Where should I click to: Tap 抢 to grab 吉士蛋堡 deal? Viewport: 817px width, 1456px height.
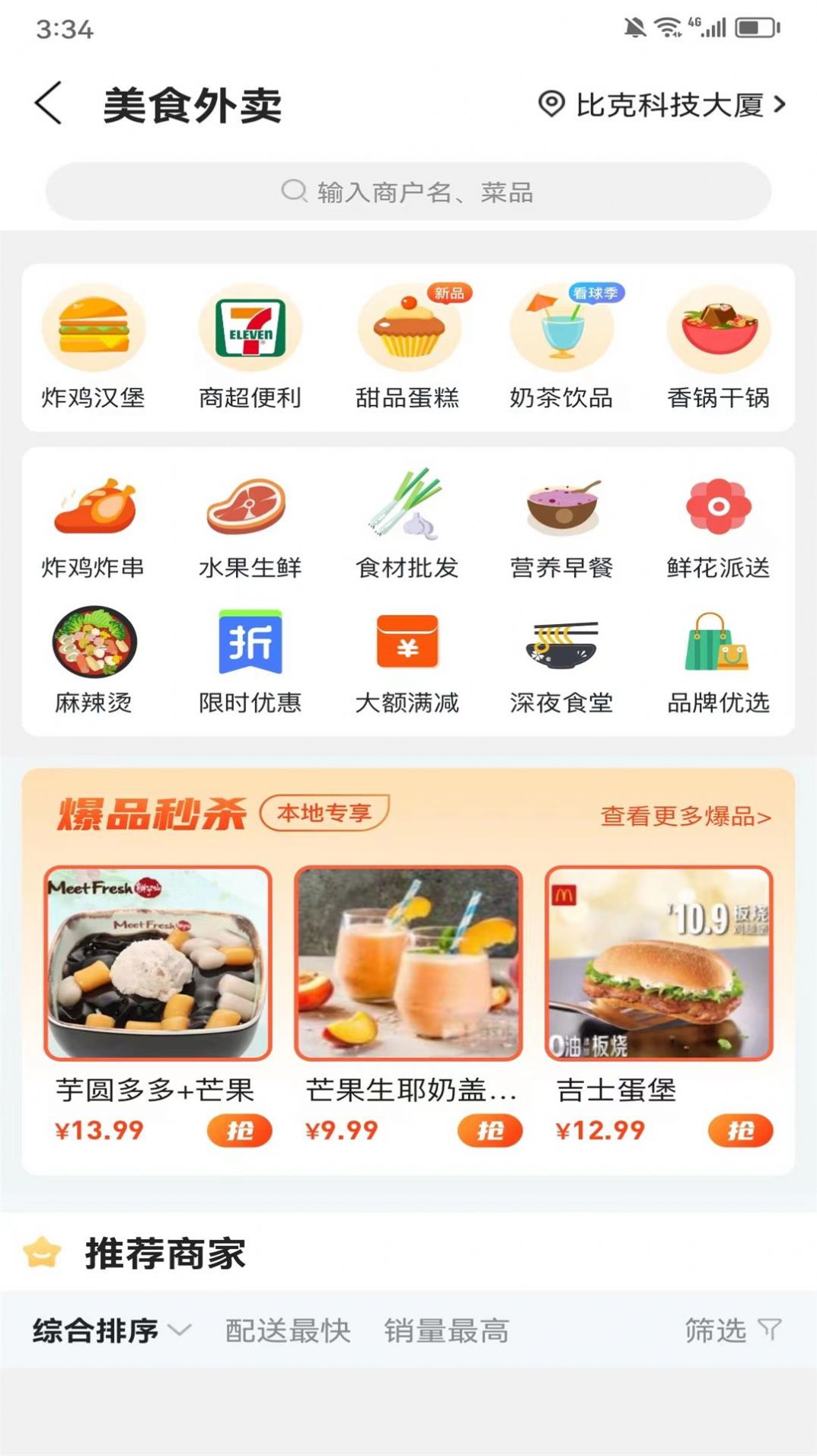(737, 1132)
